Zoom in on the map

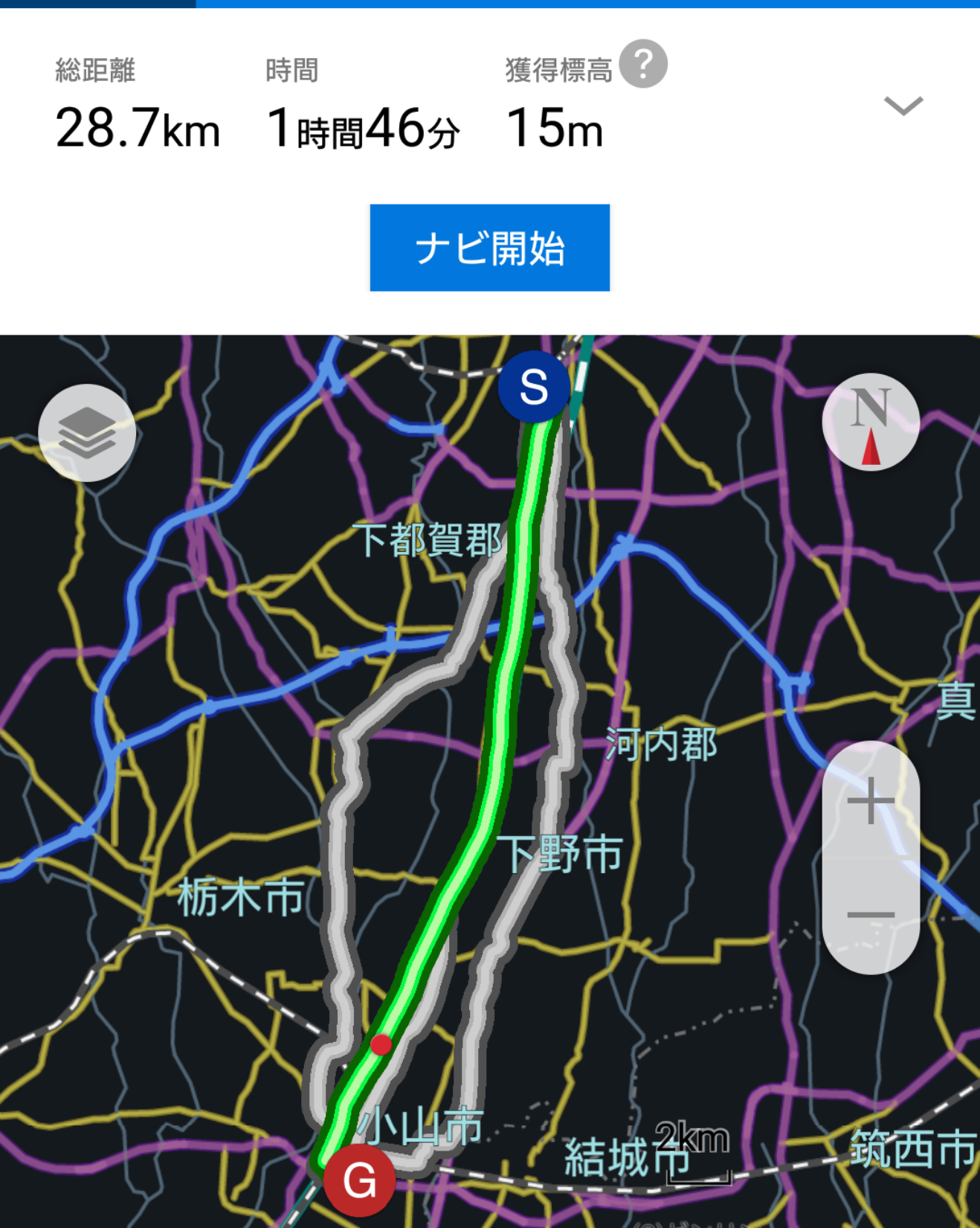pyautogui.click(x=871, y=801)
